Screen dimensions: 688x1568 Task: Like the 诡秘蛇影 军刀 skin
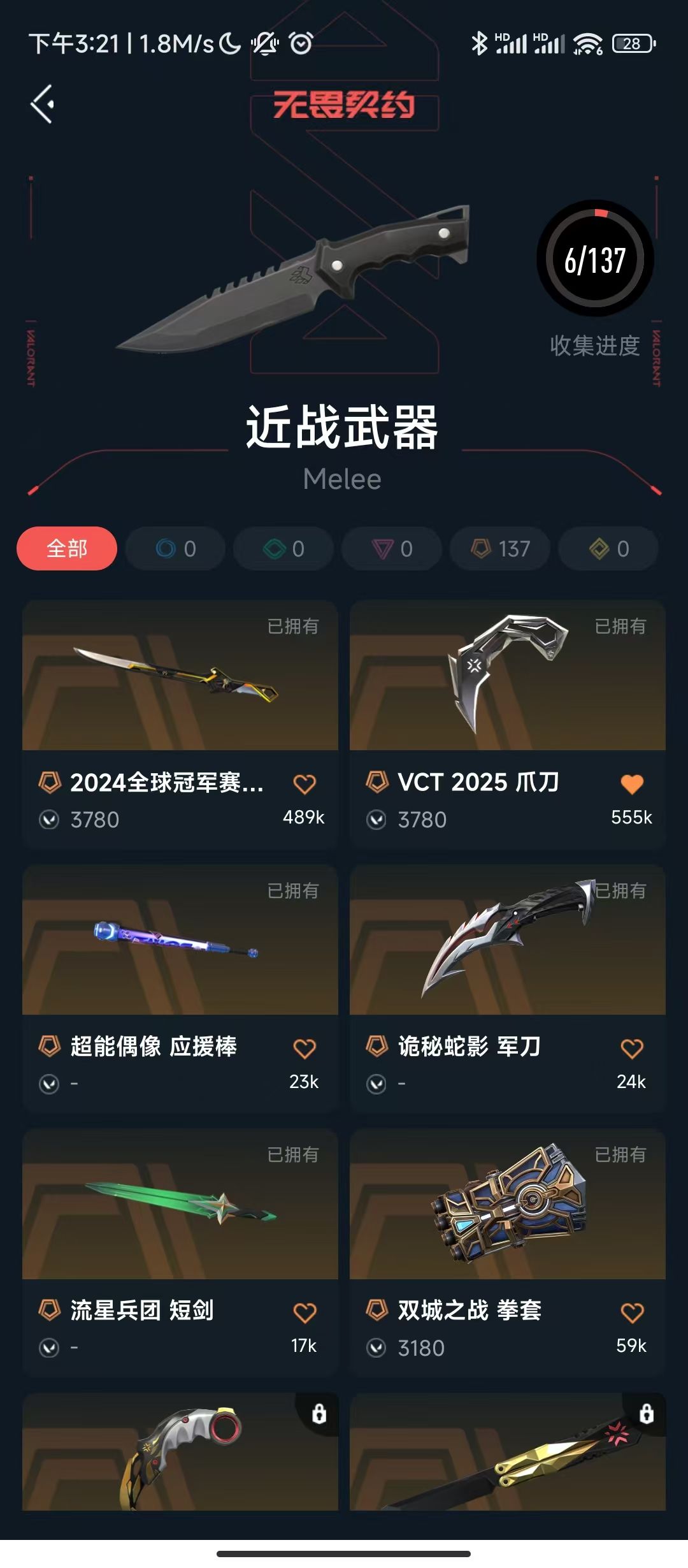(x=632, y=1049)
